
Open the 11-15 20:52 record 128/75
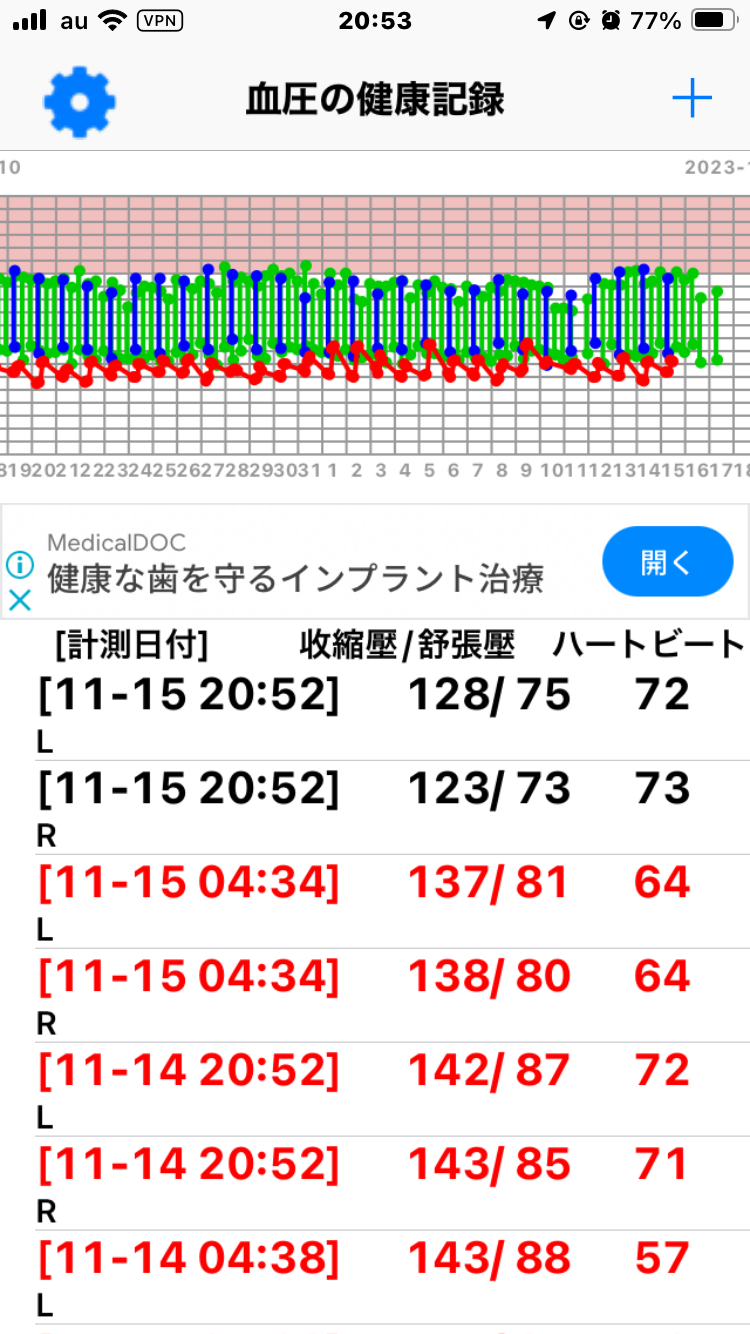pos(375,714)
